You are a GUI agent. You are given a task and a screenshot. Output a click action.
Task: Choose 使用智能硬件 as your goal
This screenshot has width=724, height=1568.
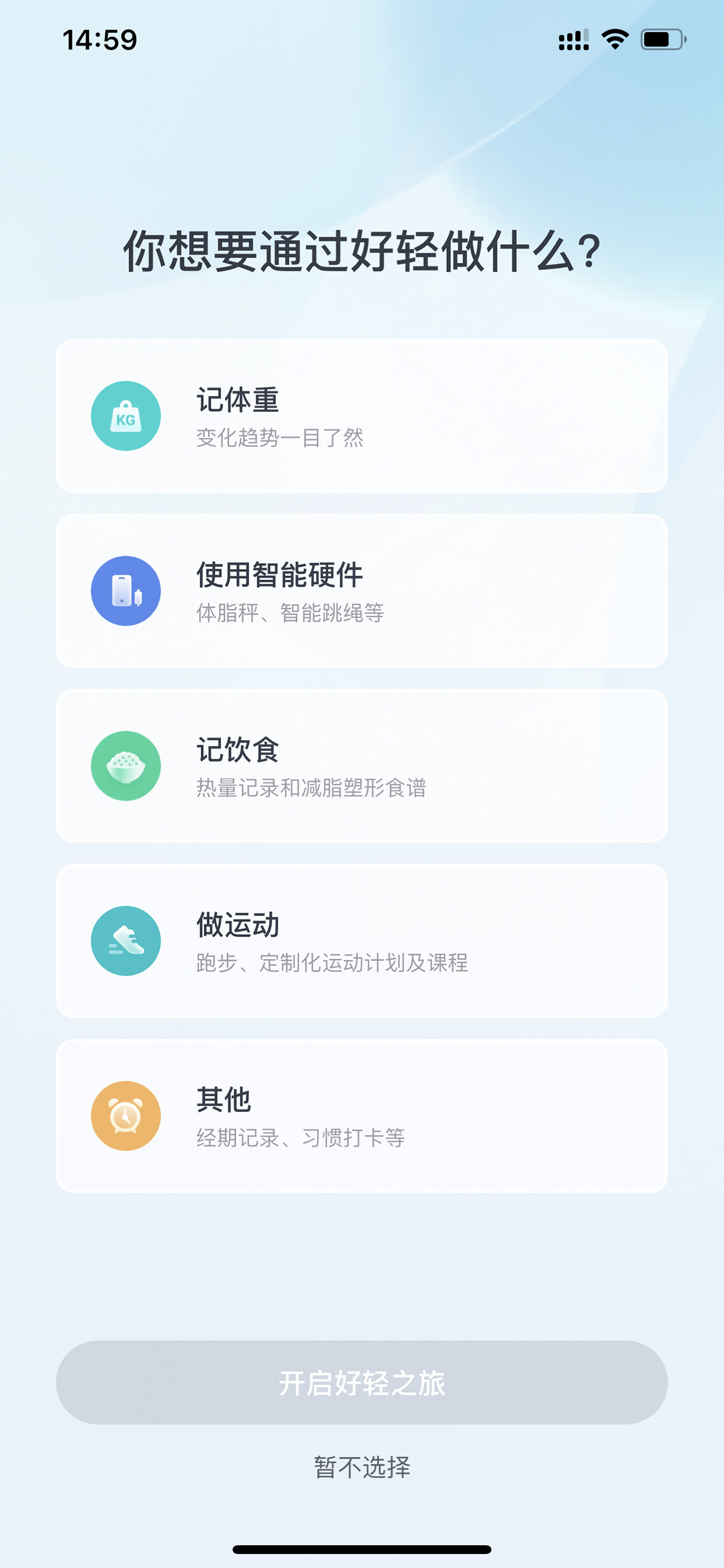point(362,591)
